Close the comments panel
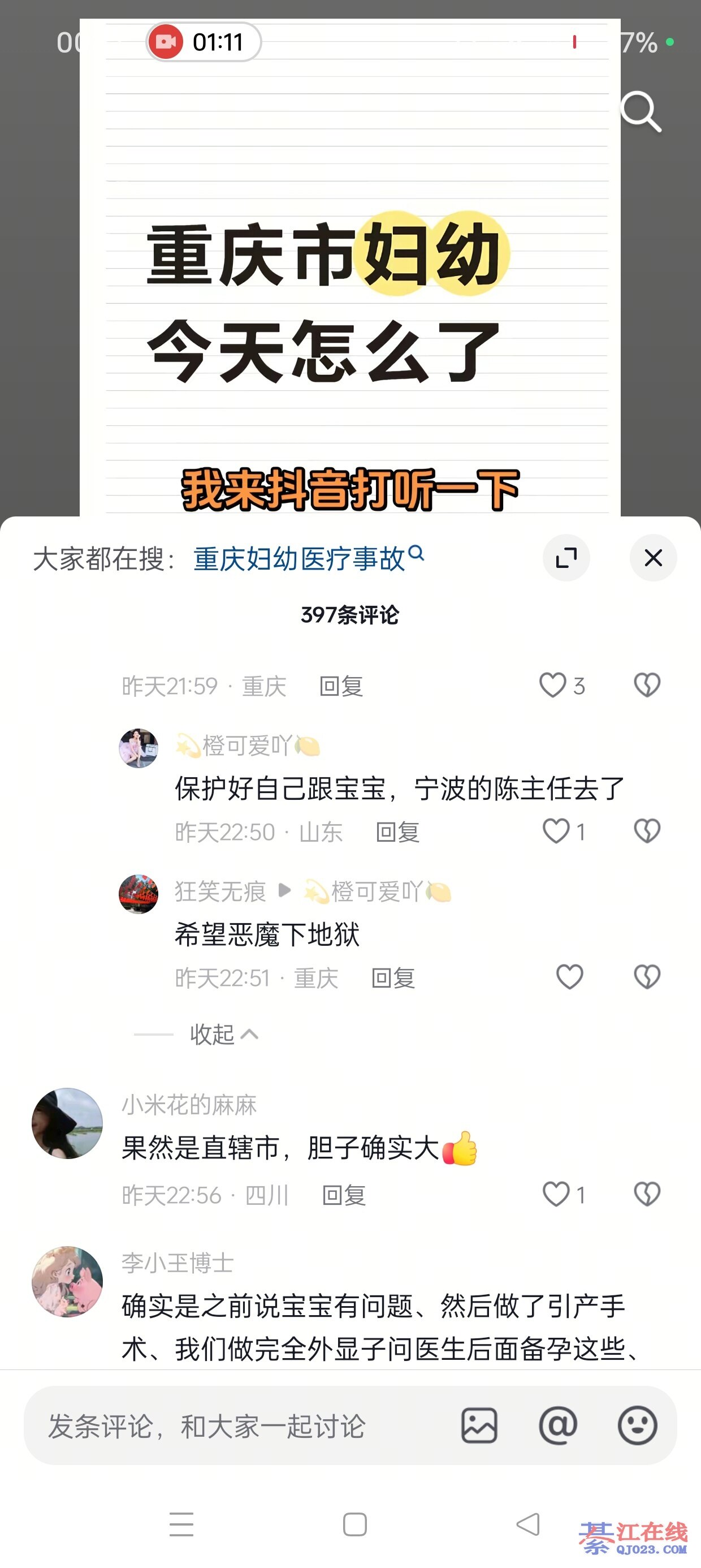 point(653,558)
